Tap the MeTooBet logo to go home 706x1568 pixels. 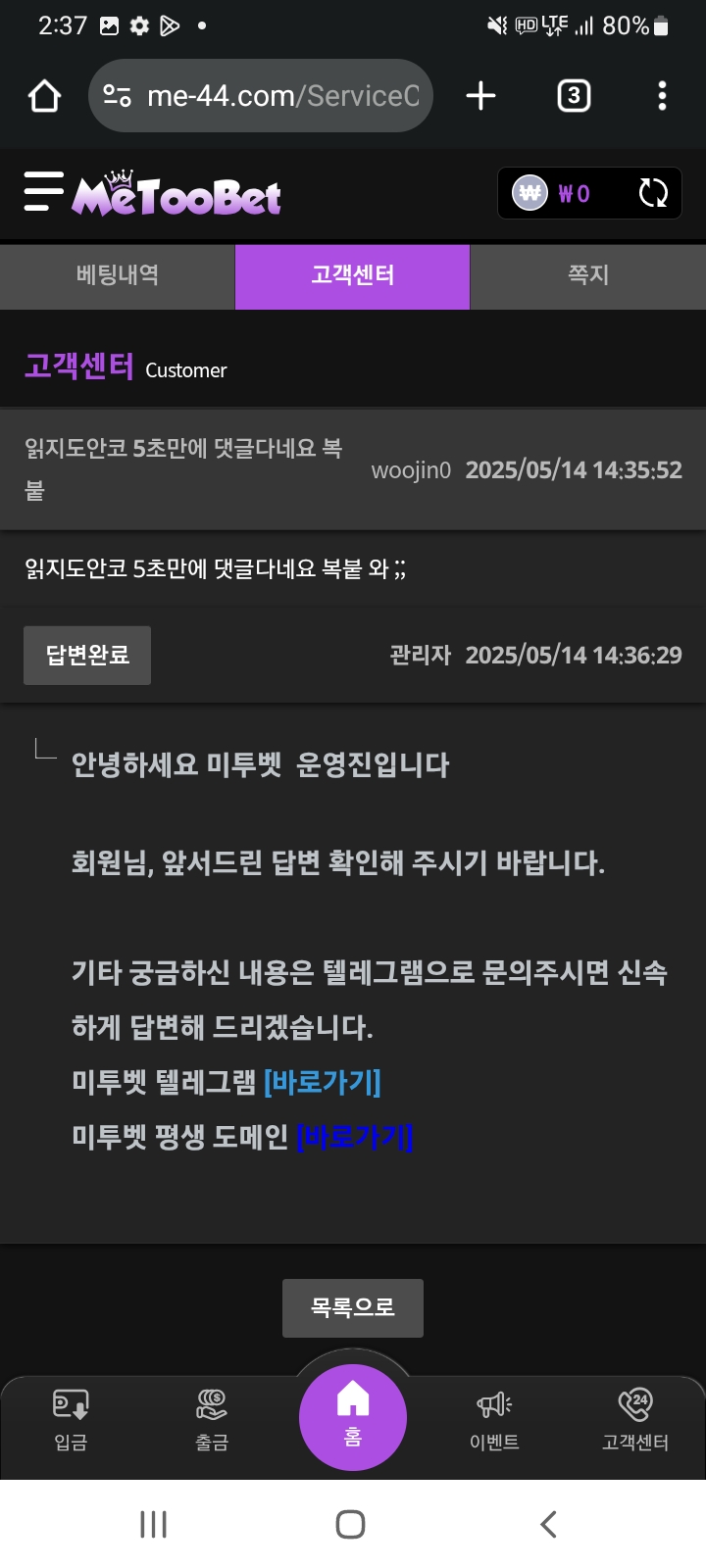(x=176, y=194)
